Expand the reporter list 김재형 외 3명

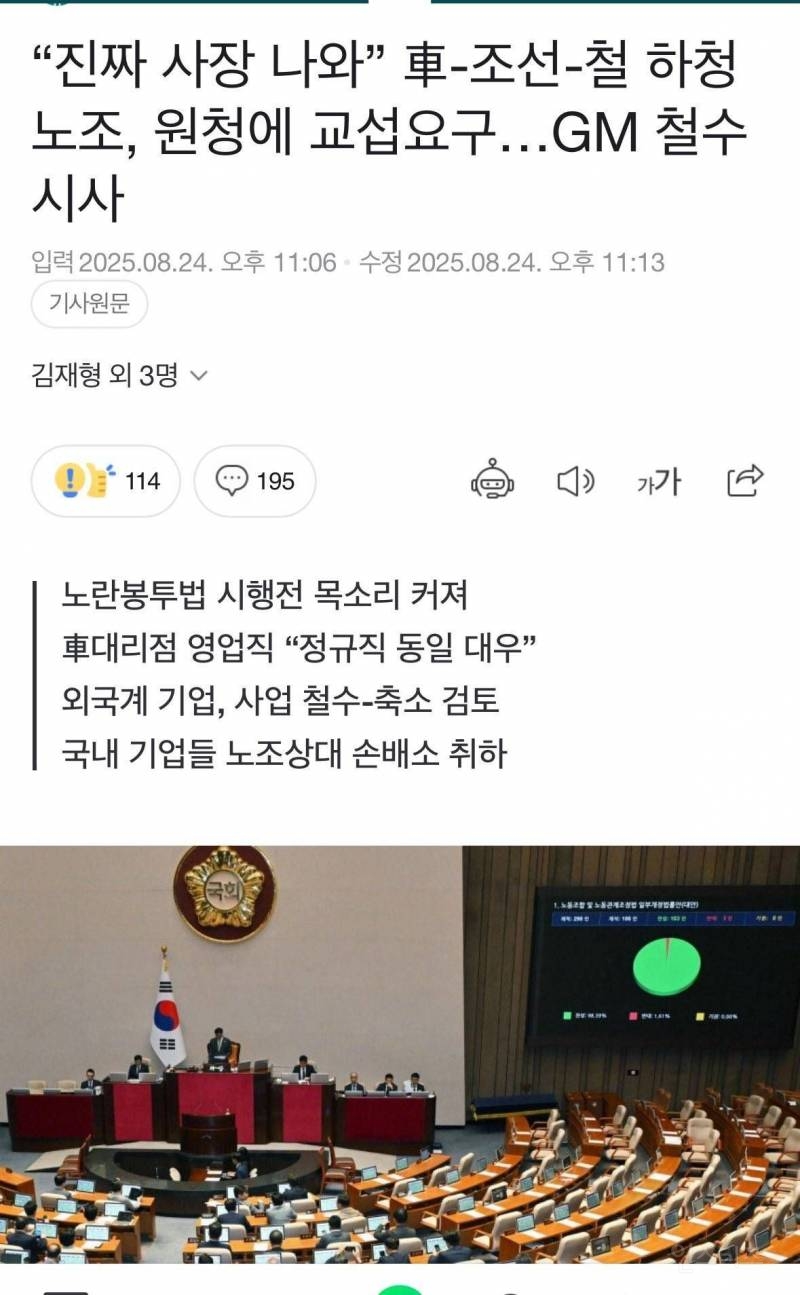point(119,376)
